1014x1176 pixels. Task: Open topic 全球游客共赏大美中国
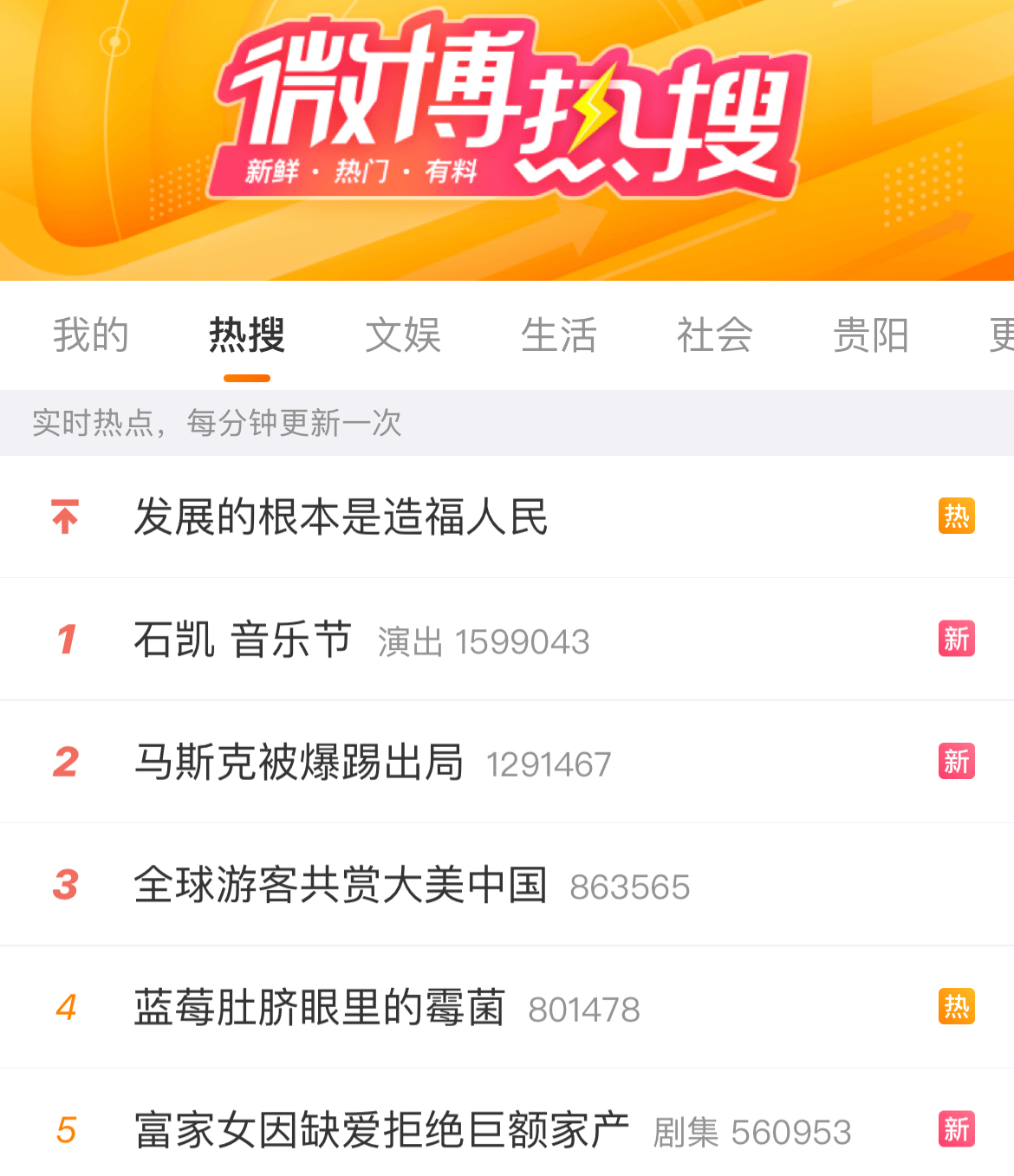point(341,886)
